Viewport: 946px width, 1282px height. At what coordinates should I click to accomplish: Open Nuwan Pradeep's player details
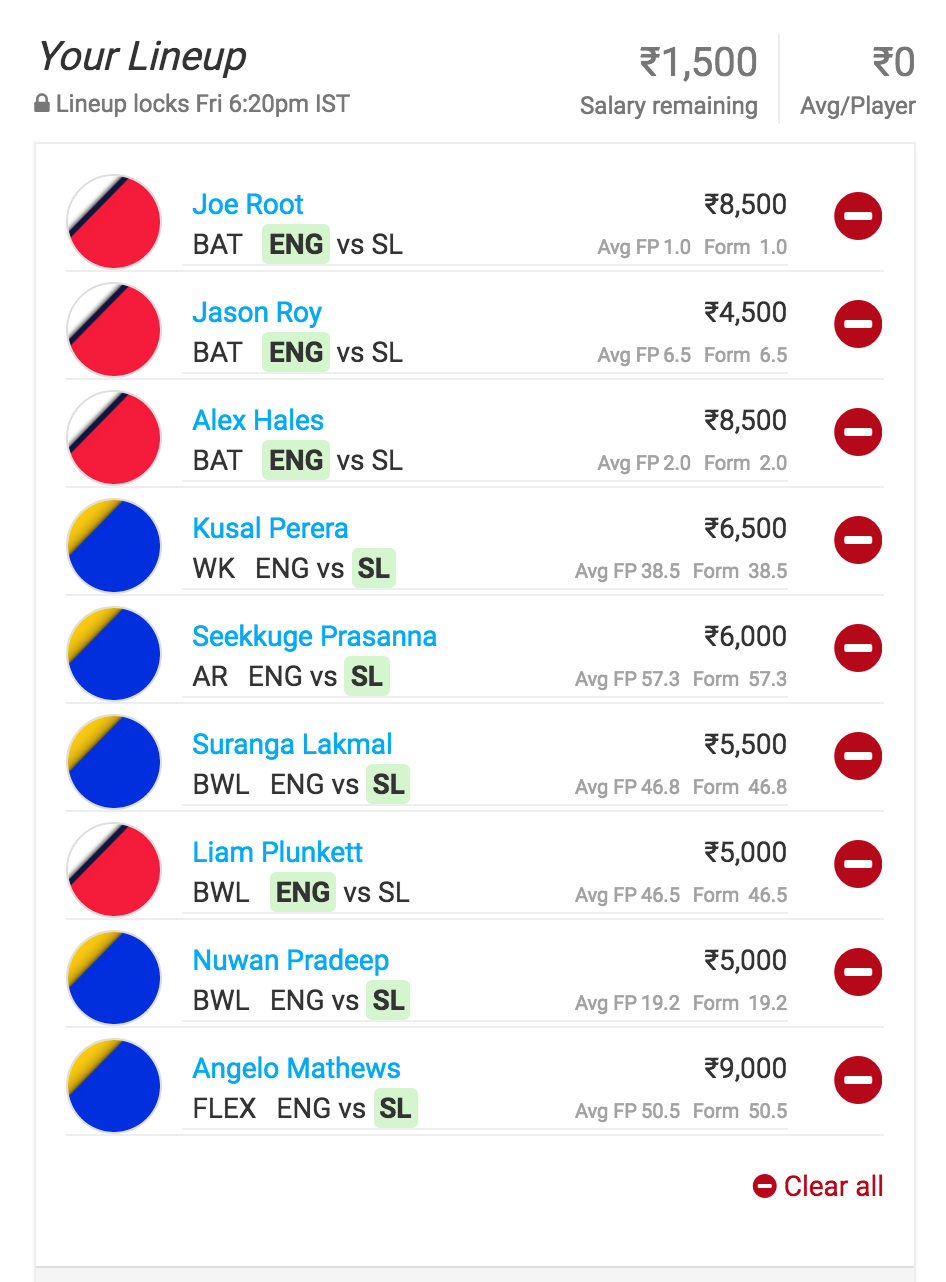click(x=290, y=960)
